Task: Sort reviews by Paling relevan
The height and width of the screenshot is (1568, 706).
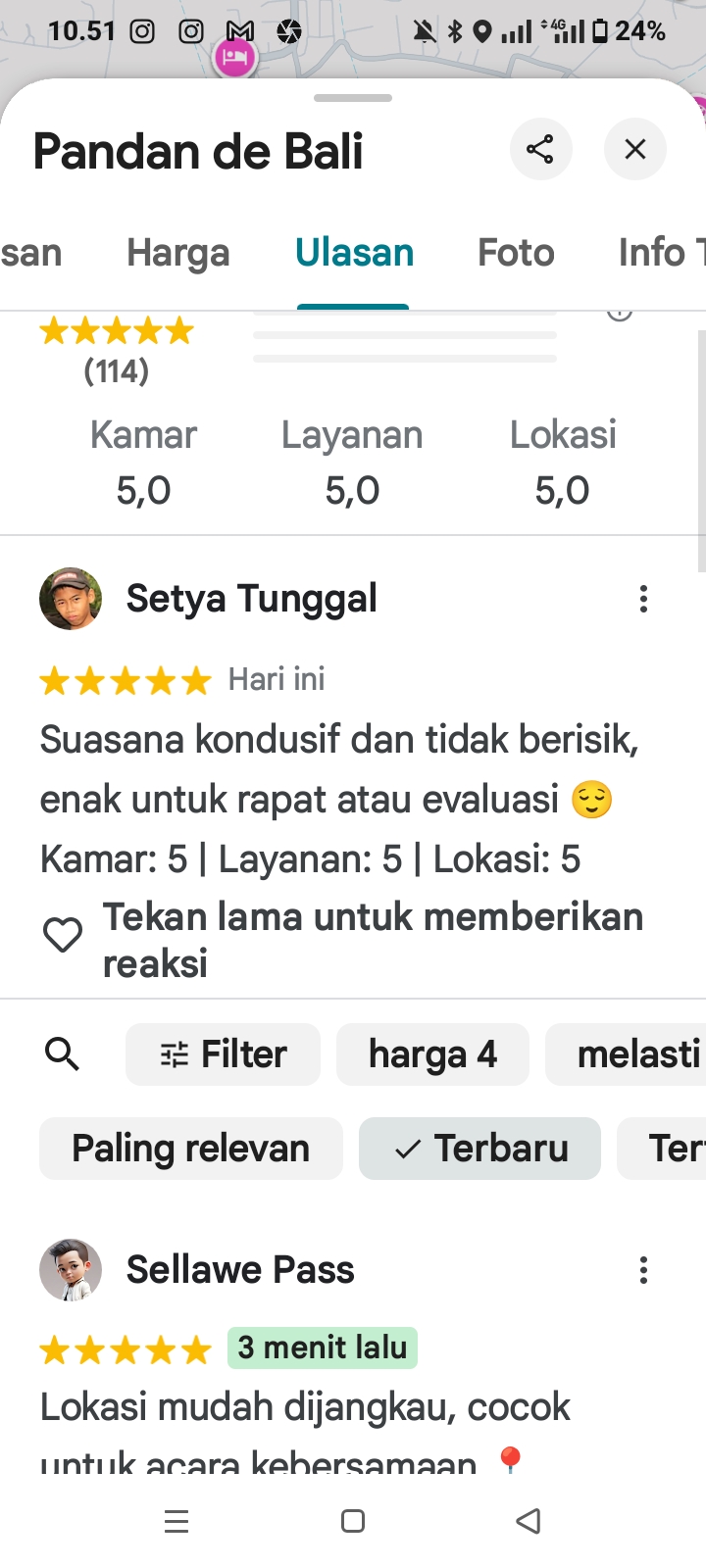Action: [x=191, y=1149]
